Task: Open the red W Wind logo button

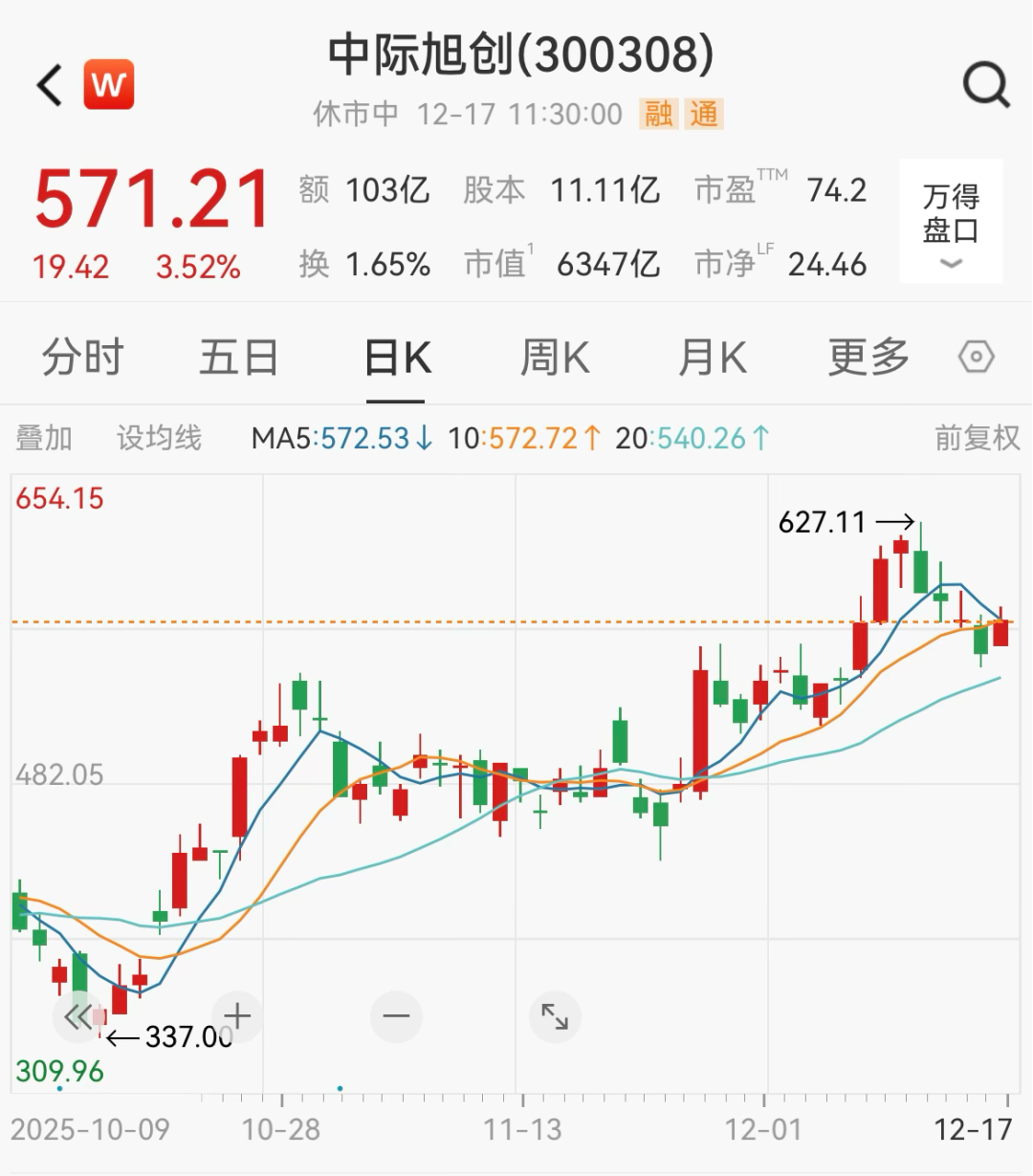Action: pos(108,85)
